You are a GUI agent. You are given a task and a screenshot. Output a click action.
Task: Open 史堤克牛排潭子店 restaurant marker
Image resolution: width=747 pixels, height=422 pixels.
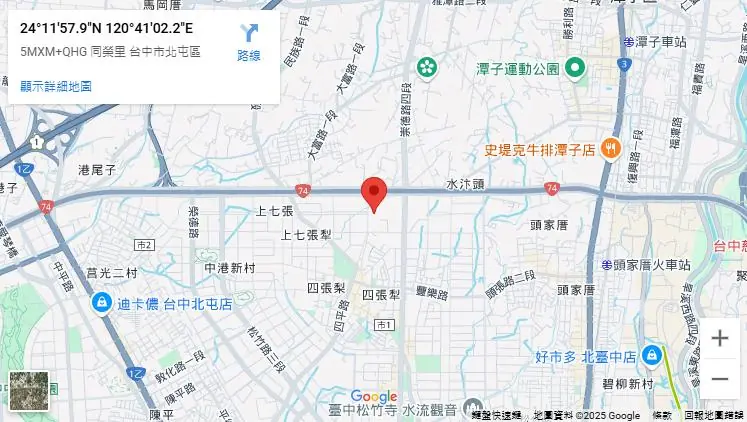point(611,149)
